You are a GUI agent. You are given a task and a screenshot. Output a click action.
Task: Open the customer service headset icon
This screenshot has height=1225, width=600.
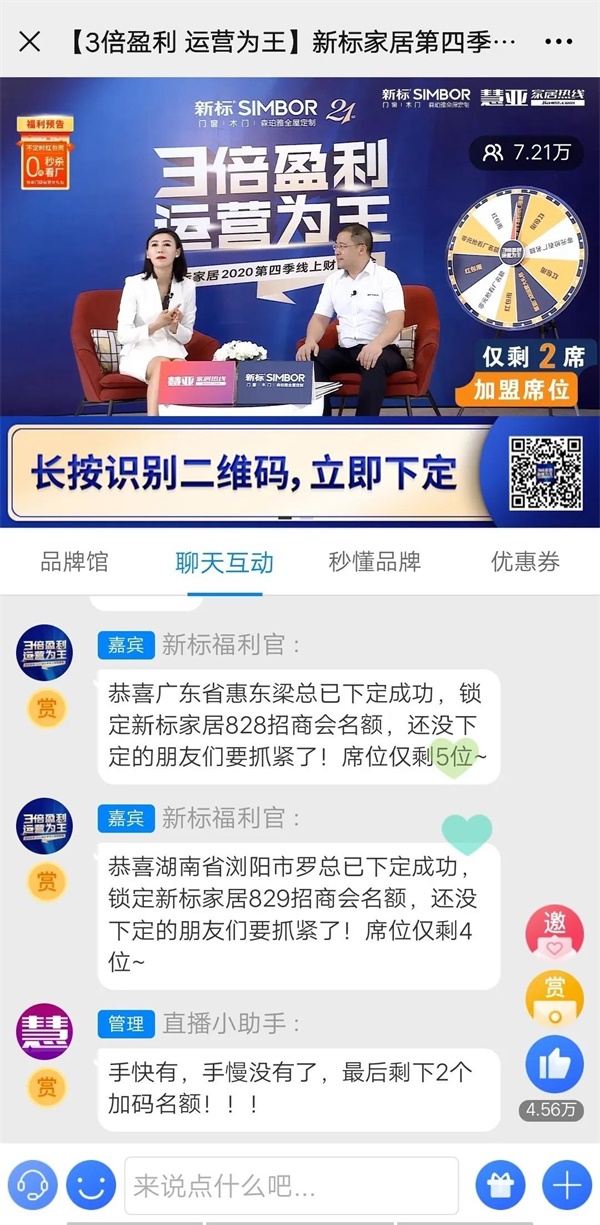(x=33, y=1186)
